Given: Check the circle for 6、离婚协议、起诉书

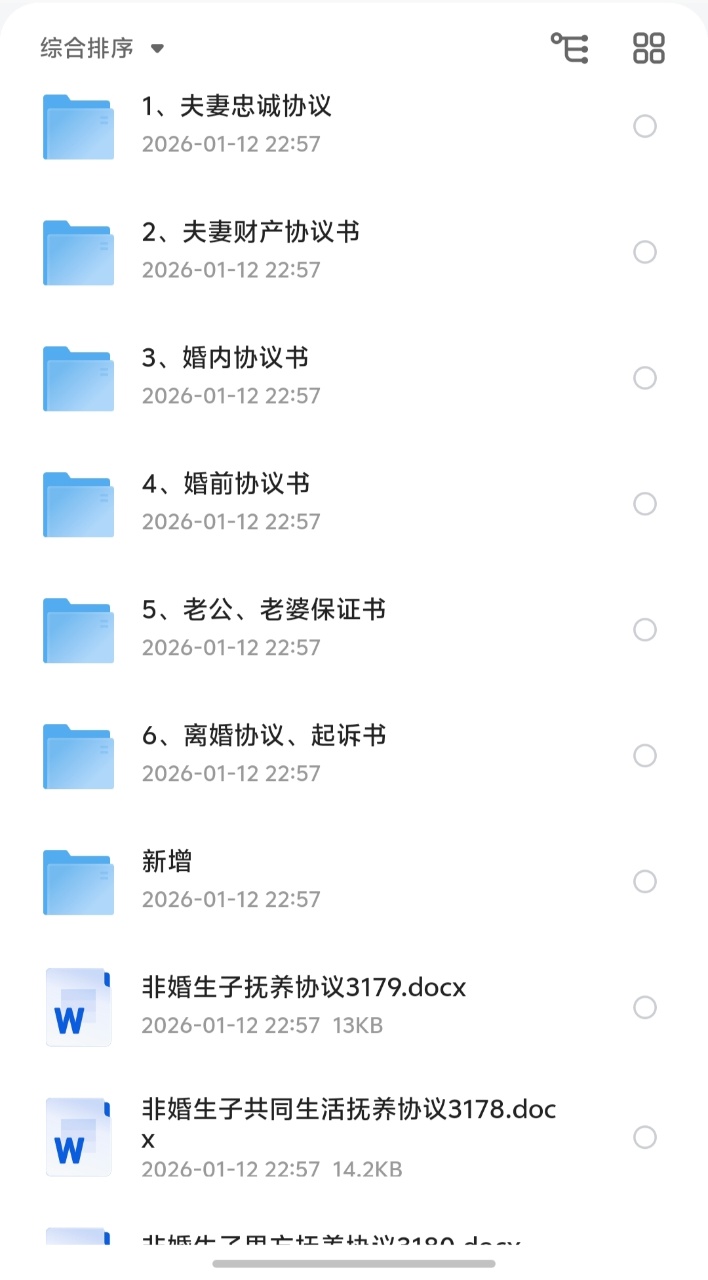Looking at the screenshot, I should tap(645, 756).
